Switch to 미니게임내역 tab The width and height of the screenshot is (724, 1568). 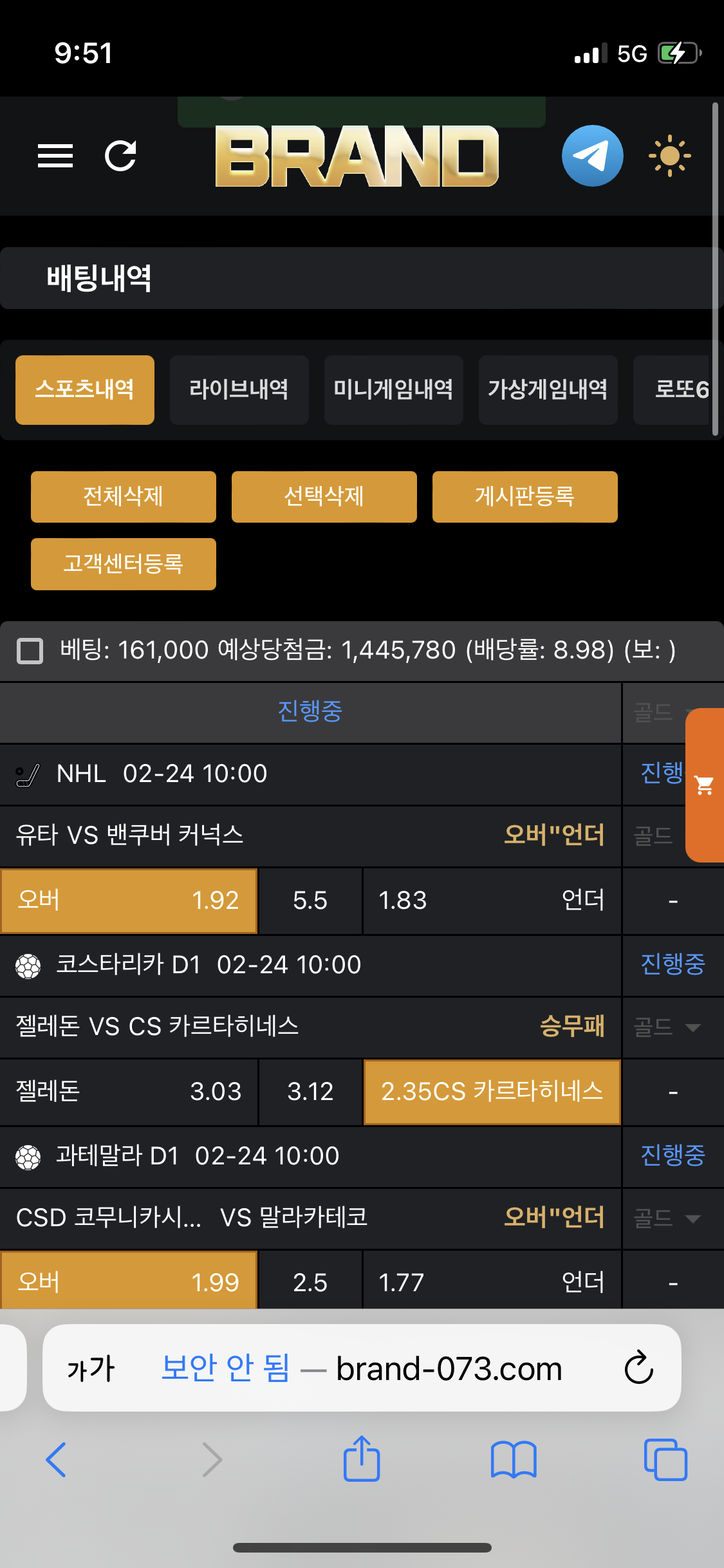pos(393,389)
